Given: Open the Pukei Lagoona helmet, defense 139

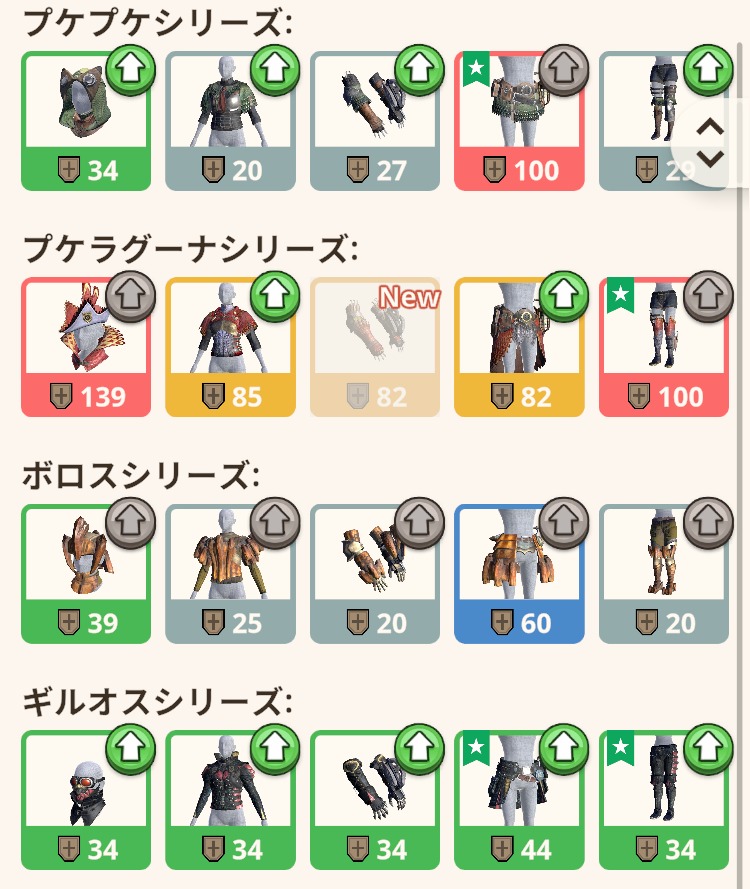Looking at the screenshot, I should [86, 346].
